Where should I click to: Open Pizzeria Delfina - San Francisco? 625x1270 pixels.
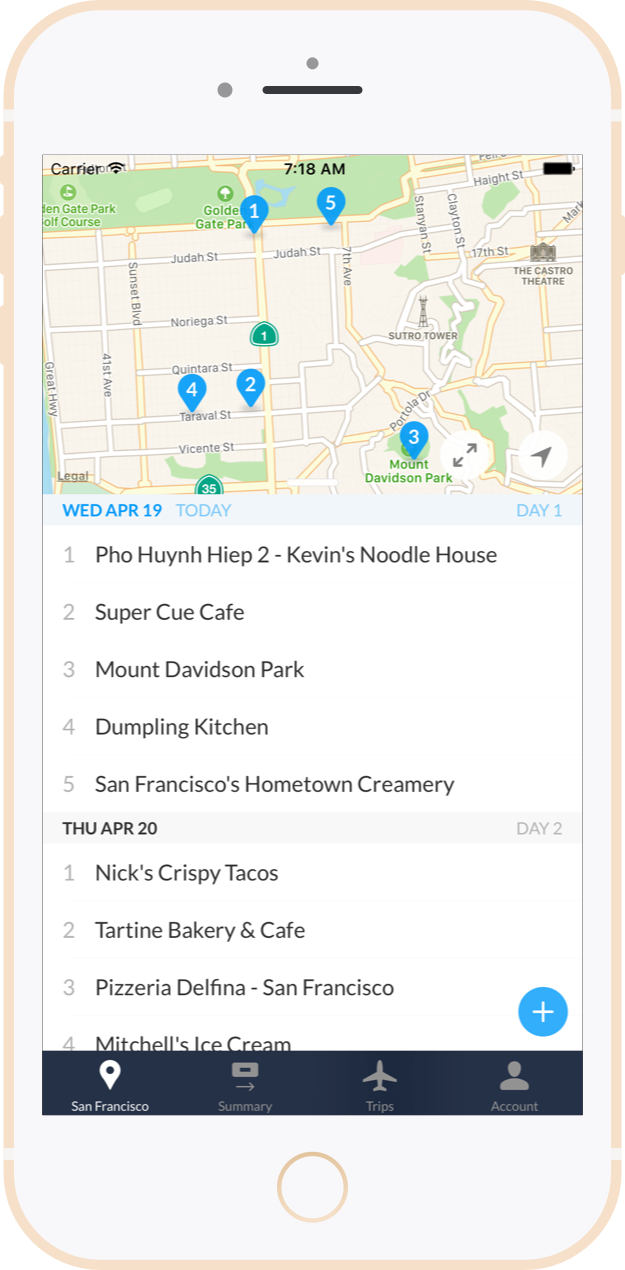click(245, 988)
